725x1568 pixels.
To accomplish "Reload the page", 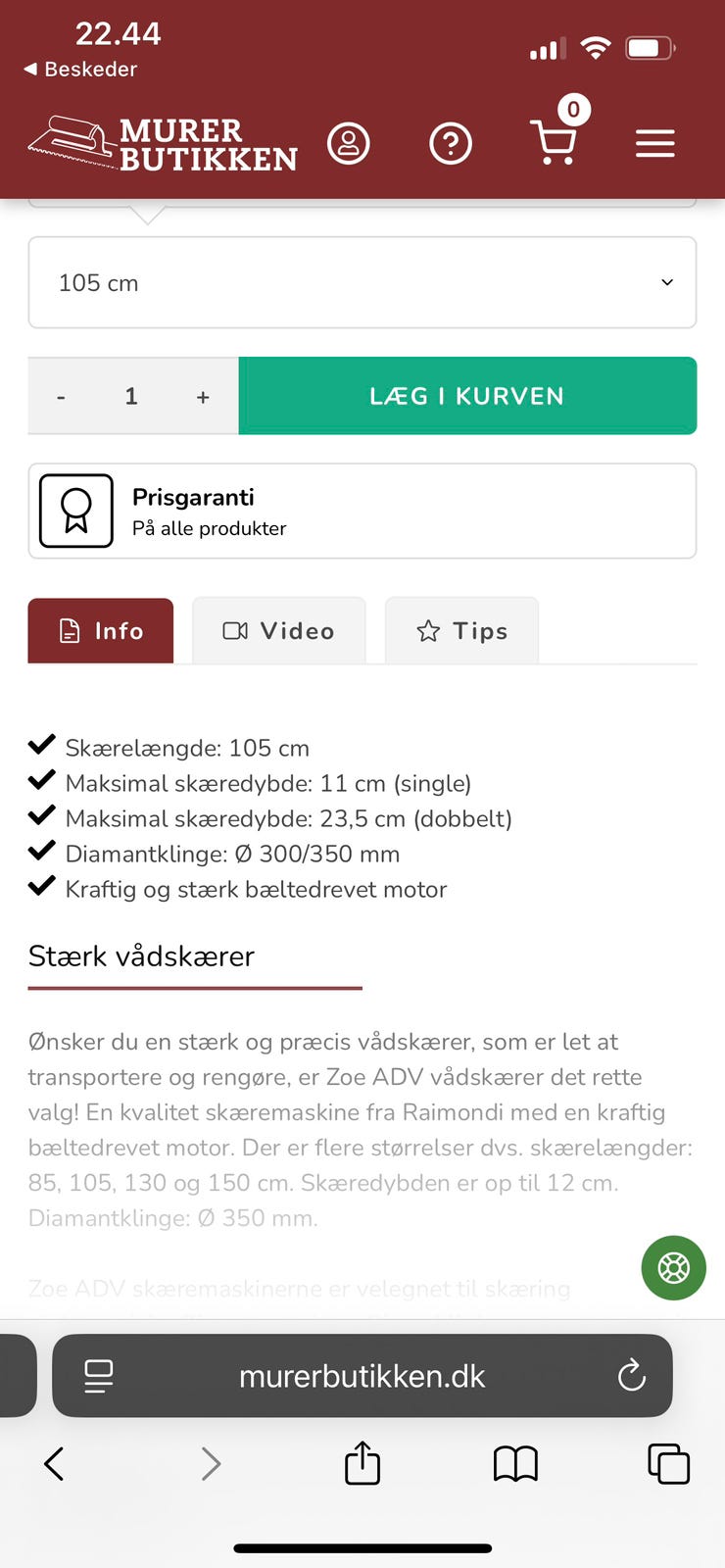I will [x=632, y=1376].
